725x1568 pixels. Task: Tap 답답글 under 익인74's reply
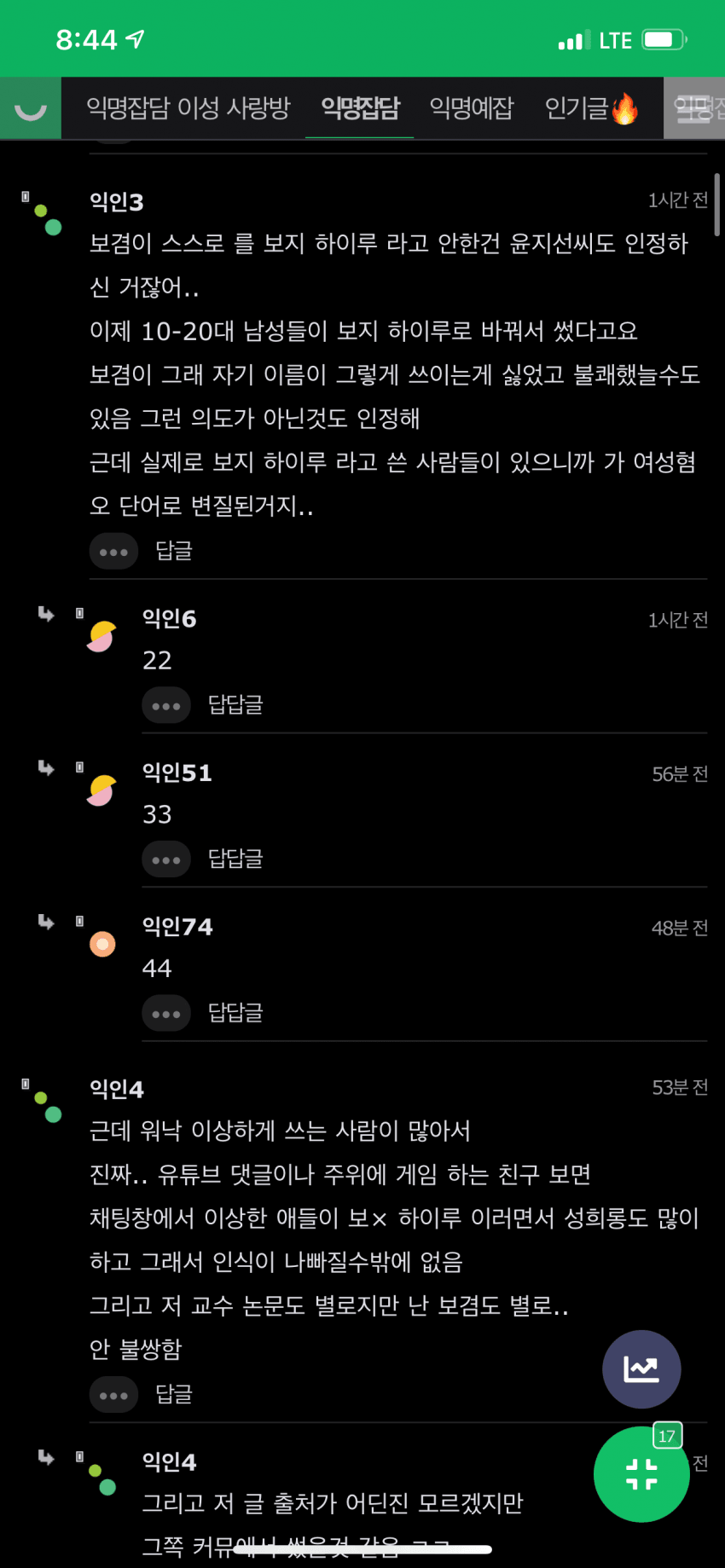235,1013
